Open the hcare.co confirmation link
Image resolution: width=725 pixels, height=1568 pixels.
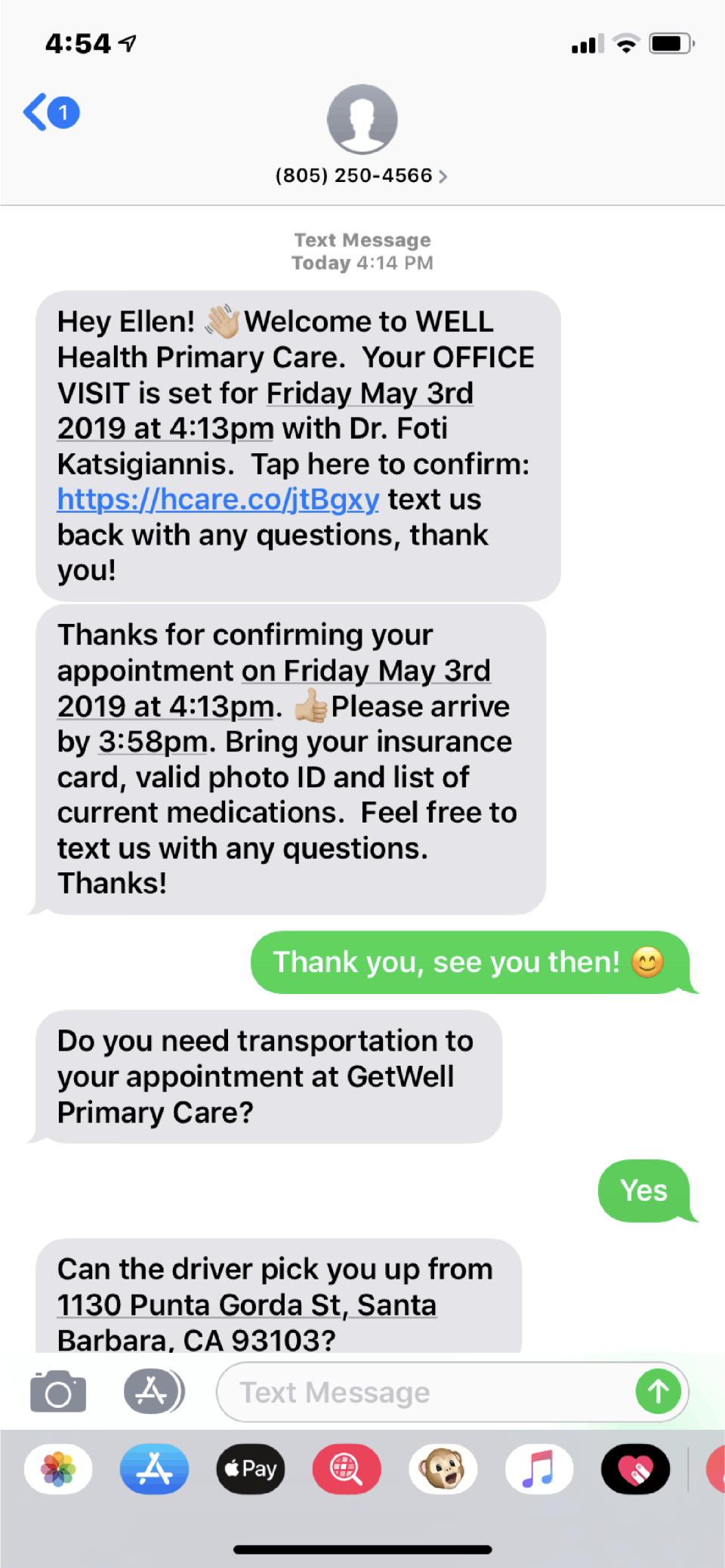(x=218, y=500)
